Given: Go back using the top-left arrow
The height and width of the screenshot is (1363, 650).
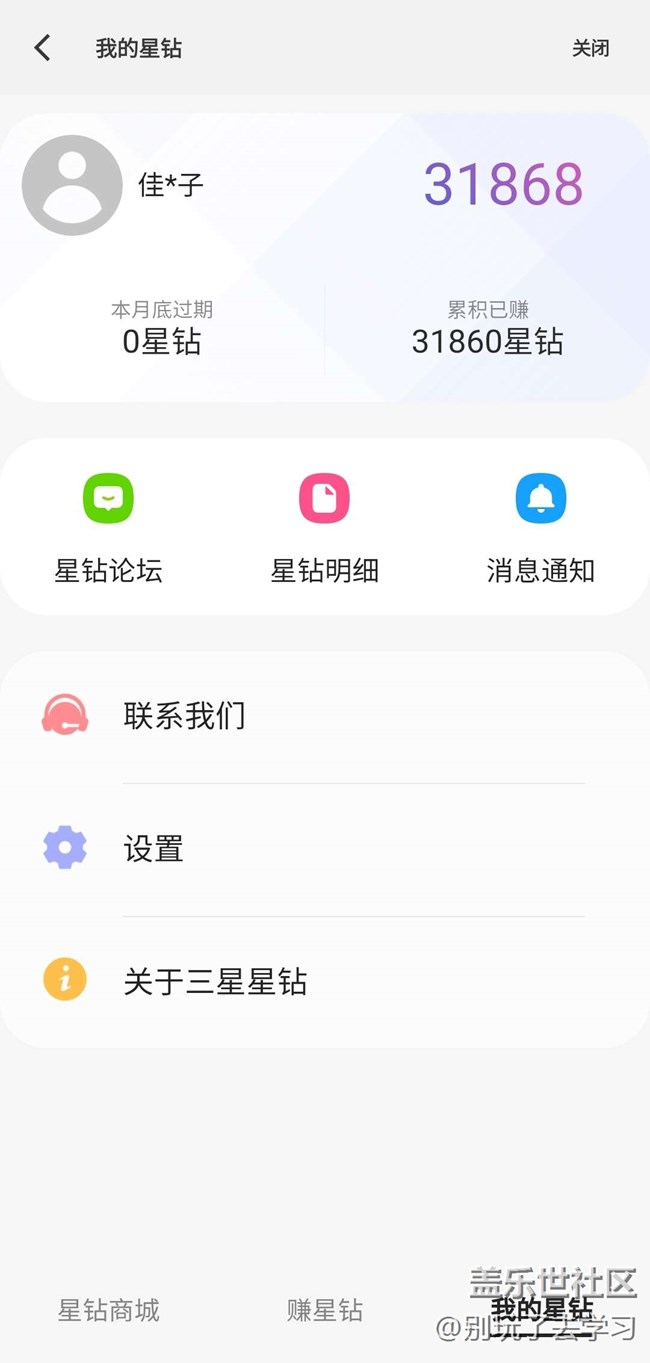Looking at the screenshot, I should point(42,48).
